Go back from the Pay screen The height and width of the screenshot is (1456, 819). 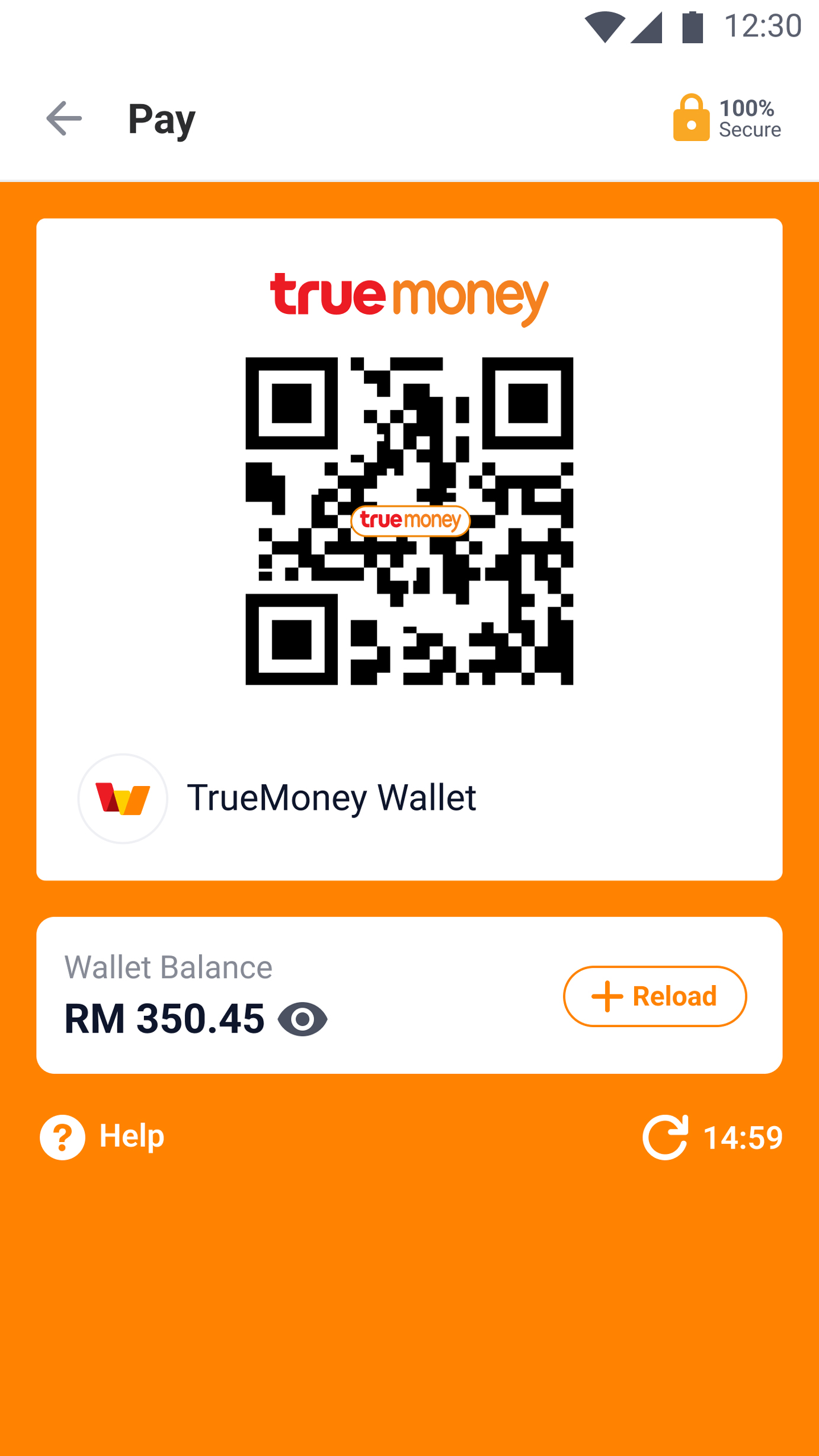click(64, 118)
